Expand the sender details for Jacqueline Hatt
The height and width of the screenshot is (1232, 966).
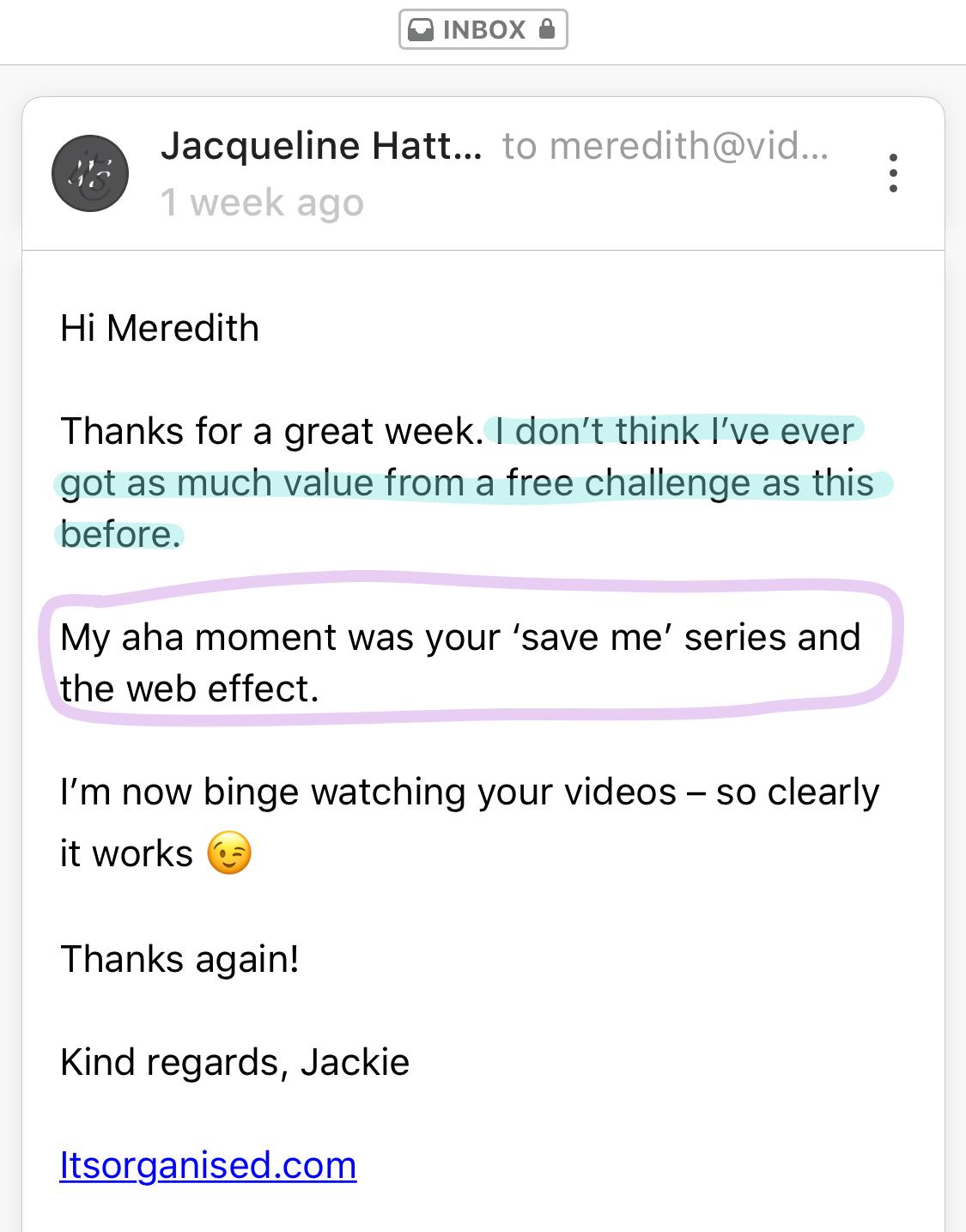coord(321,147)
